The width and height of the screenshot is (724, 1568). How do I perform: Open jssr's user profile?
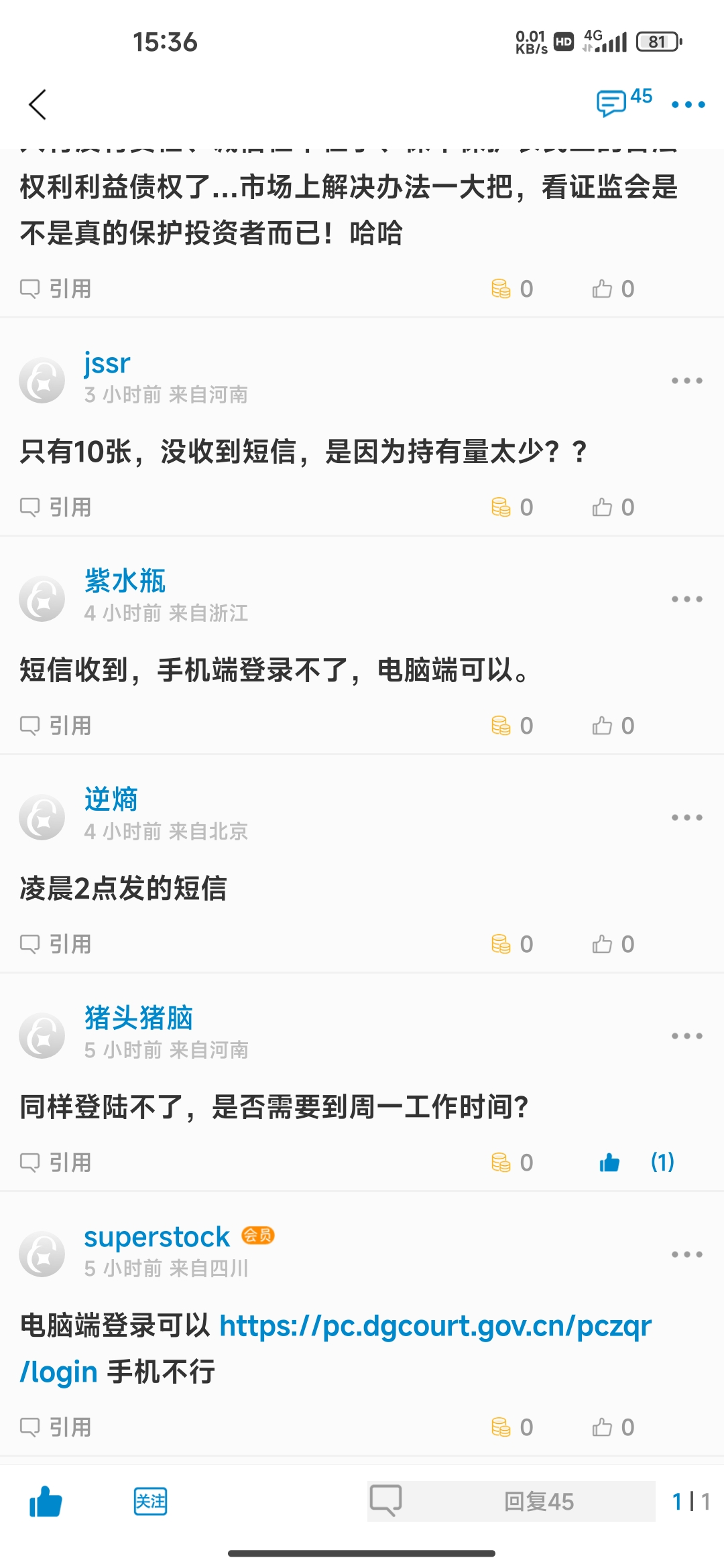click(107, 363)
